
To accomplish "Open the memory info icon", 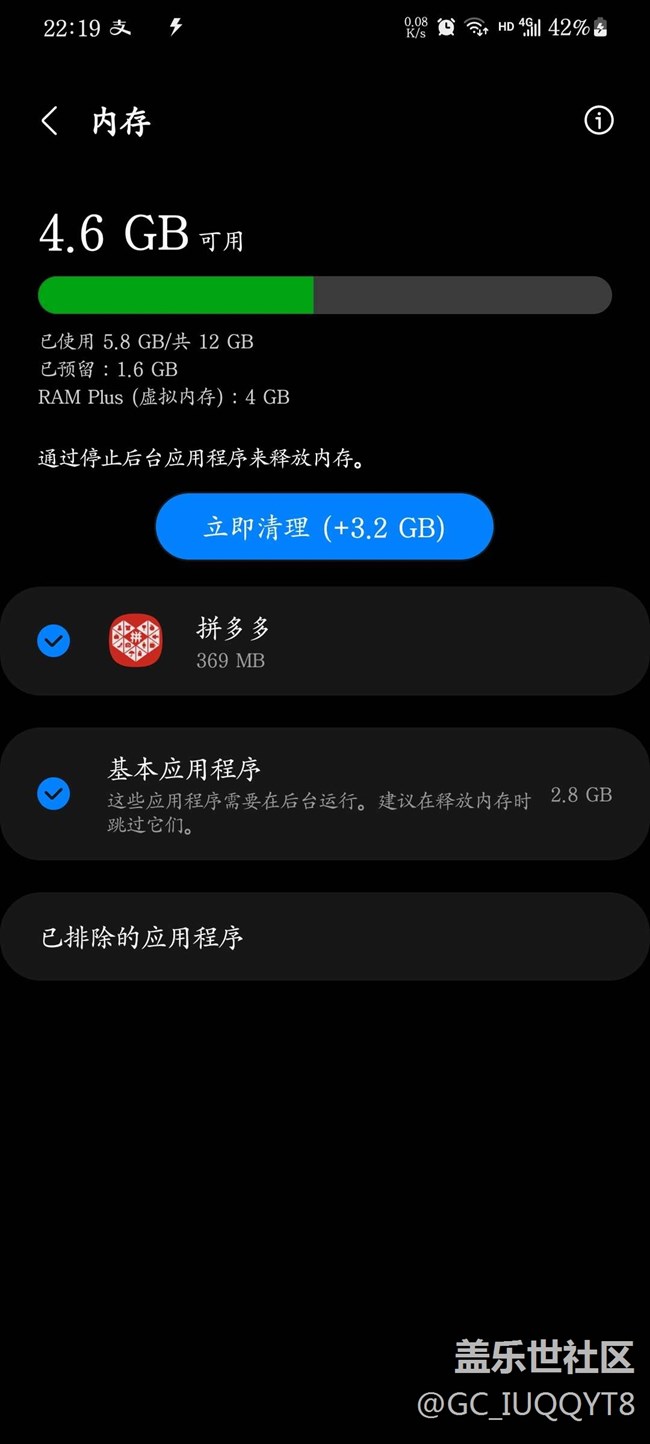I will point(598,121).
